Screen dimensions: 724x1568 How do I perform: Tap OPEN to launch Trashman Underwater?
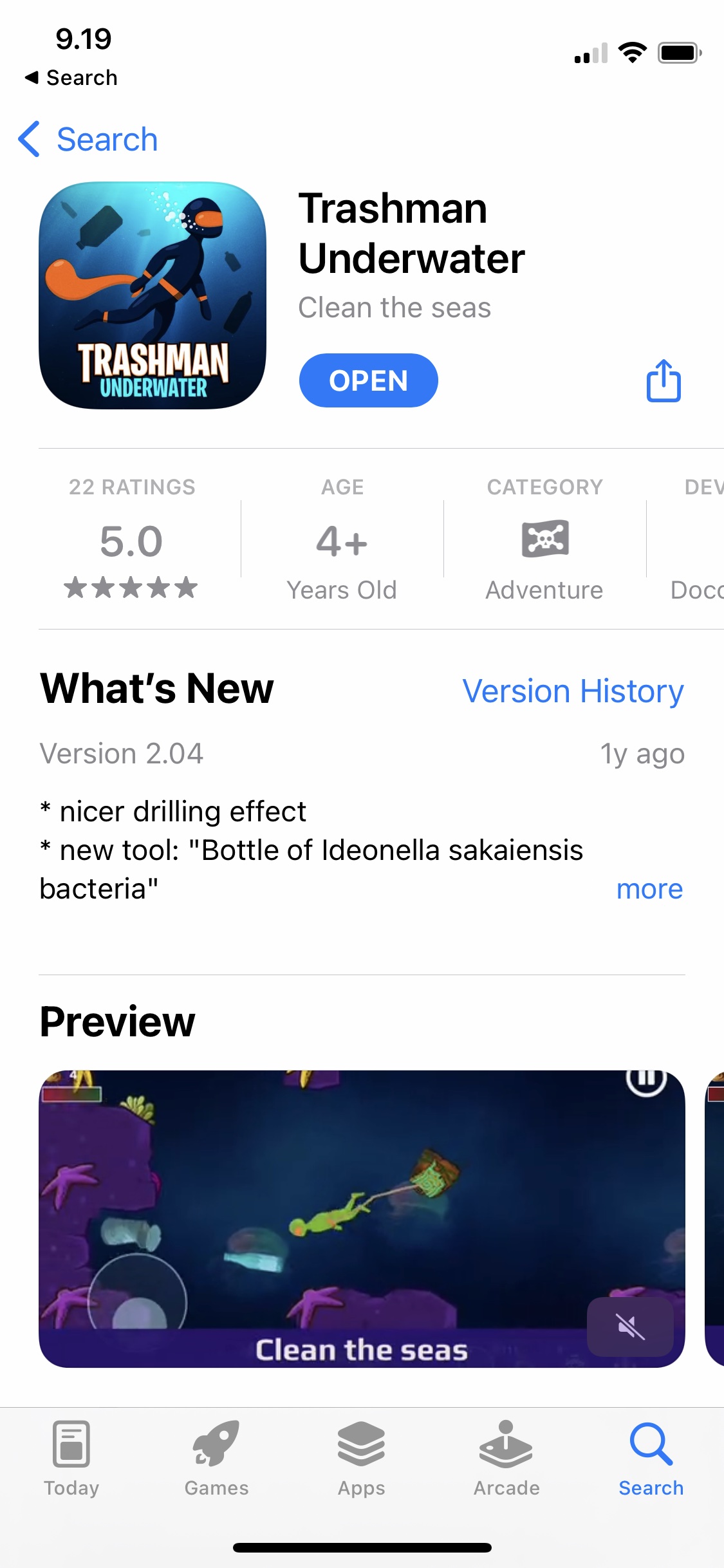click(368, 380)
